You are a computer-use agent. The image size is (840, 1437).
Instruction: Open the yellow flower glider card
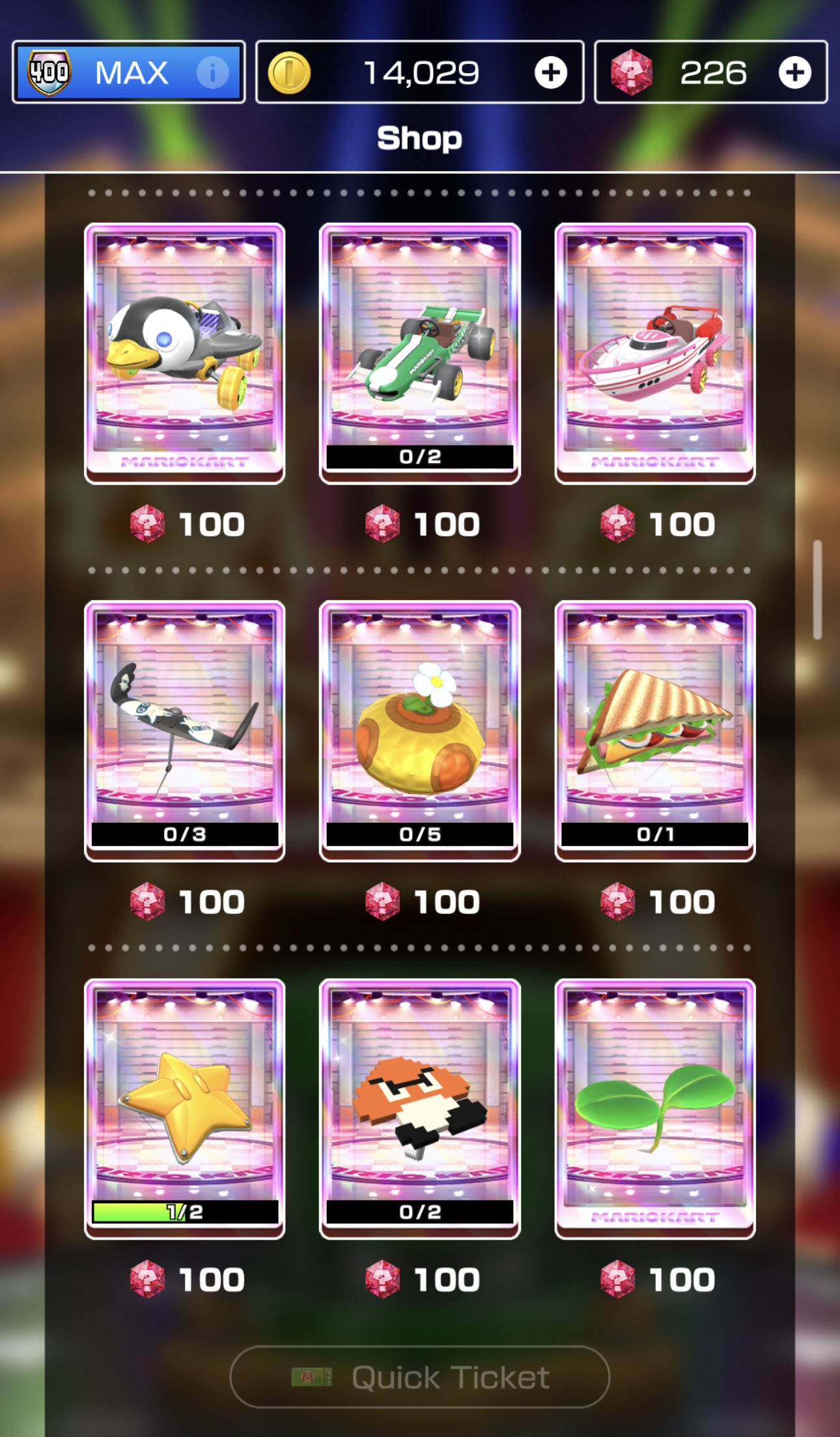click(x=420, y=730)
